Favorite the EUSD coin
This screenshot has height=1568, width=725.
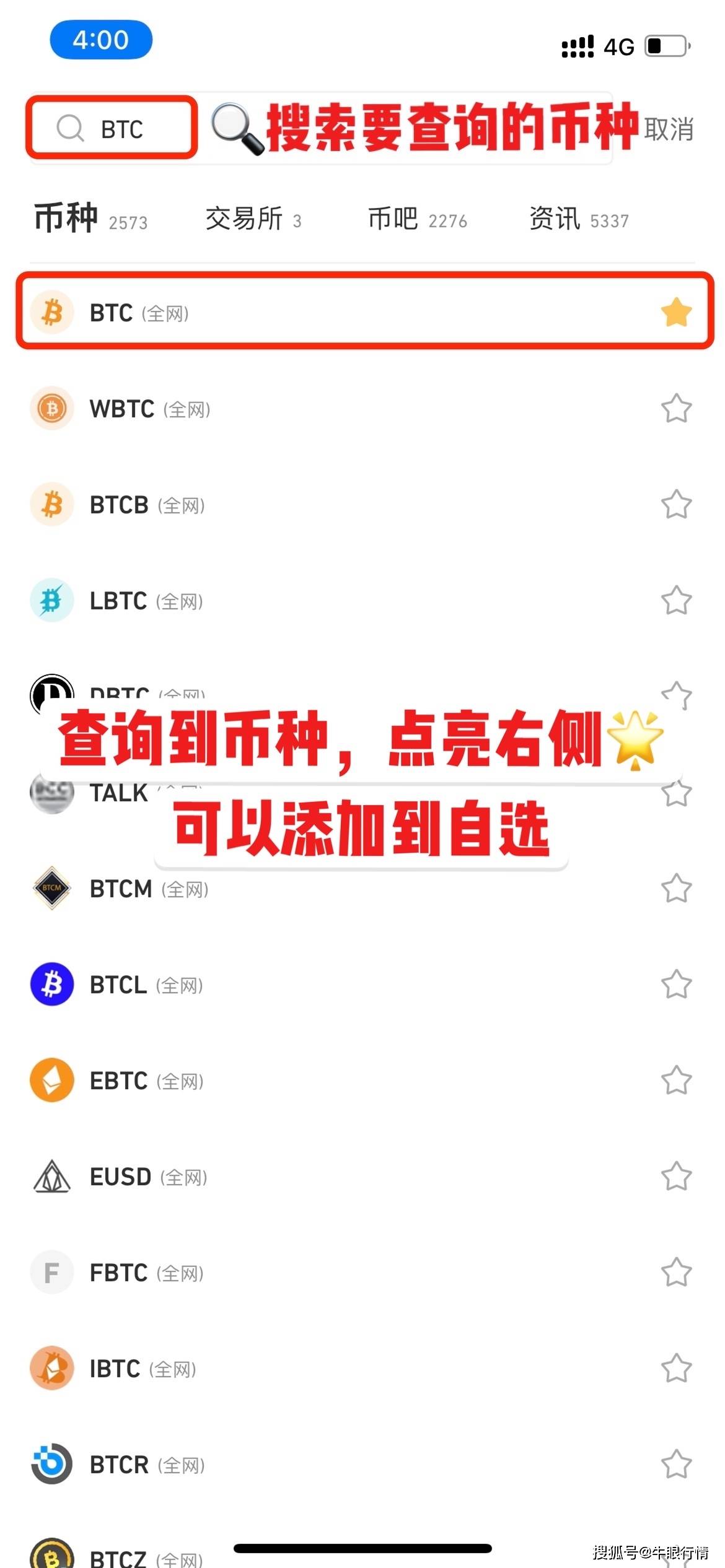tap(676, 1177)
